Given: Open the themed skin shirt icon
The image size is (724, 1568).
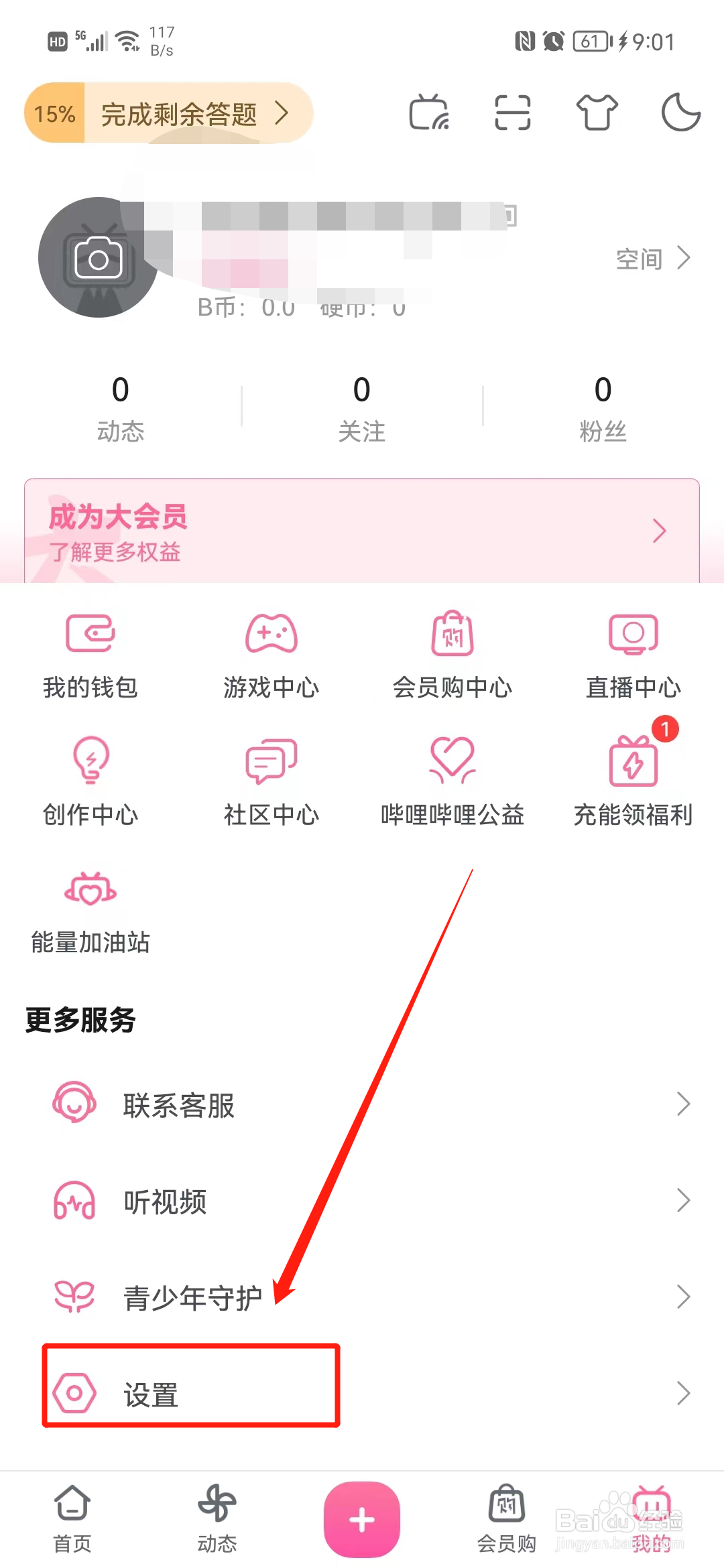Looking at the screenshot, I should (597, 113).
